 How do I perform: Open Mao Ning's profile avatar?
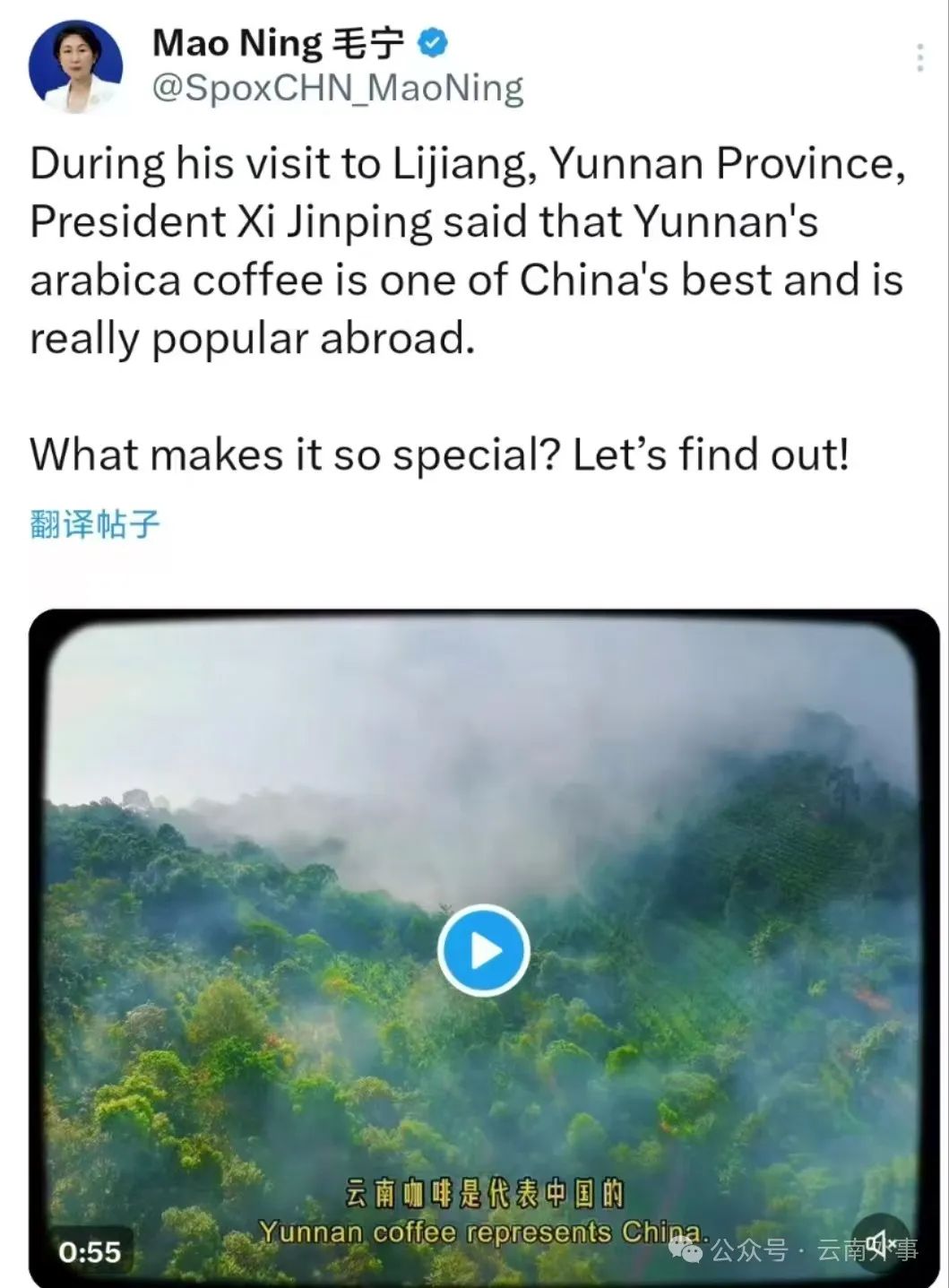click(x=75, y=66)
